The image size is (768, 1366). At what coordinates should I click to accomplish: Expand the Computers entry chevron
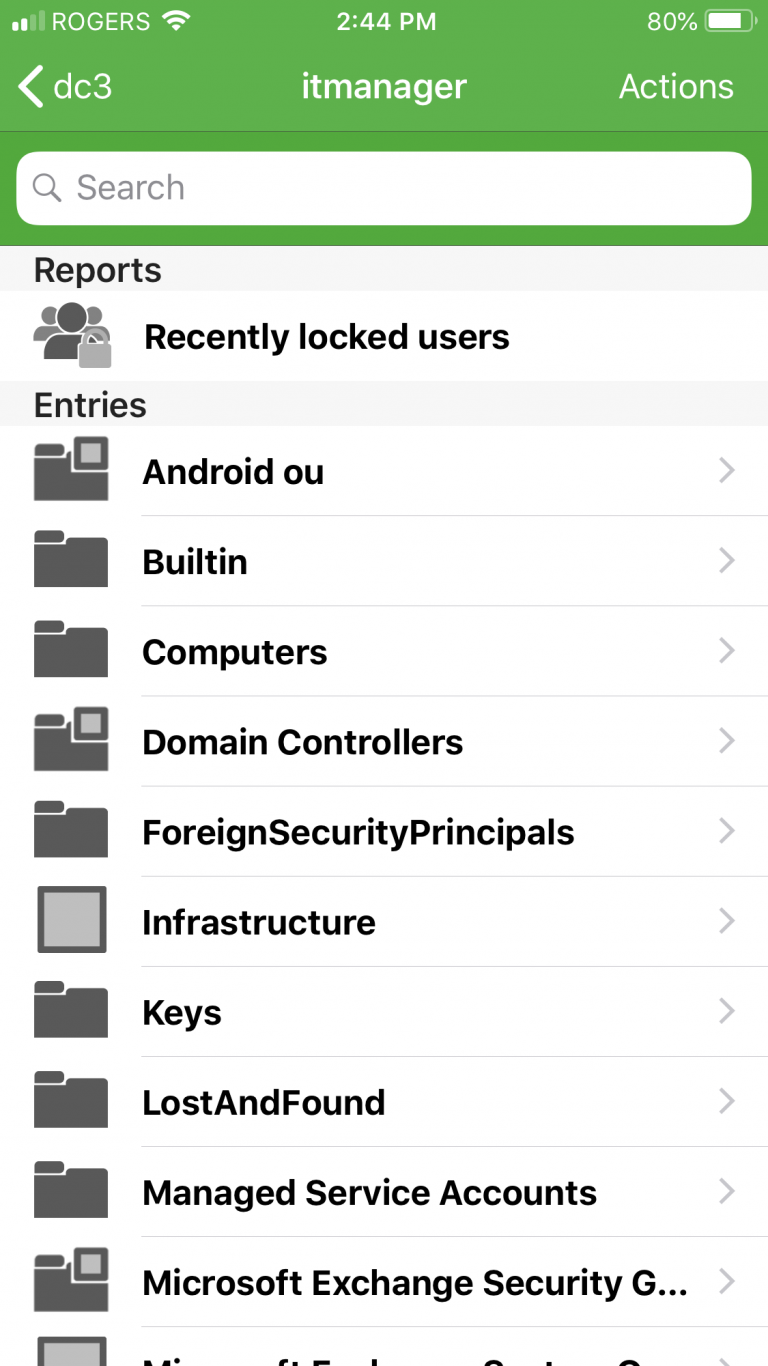[728, 650]
